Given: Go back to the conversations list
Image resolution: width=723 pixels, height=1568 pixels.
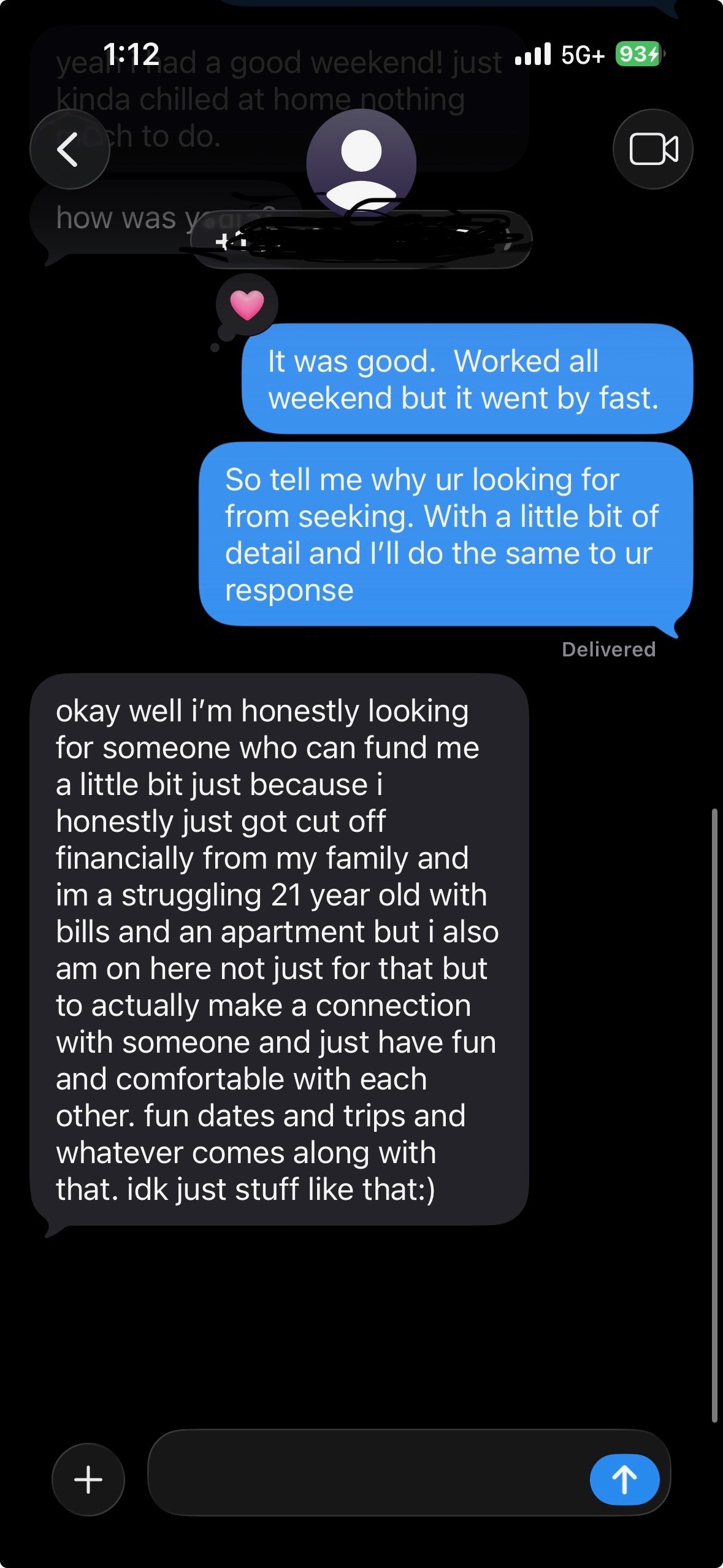Looking at the screenshot, I should (69, 149).
